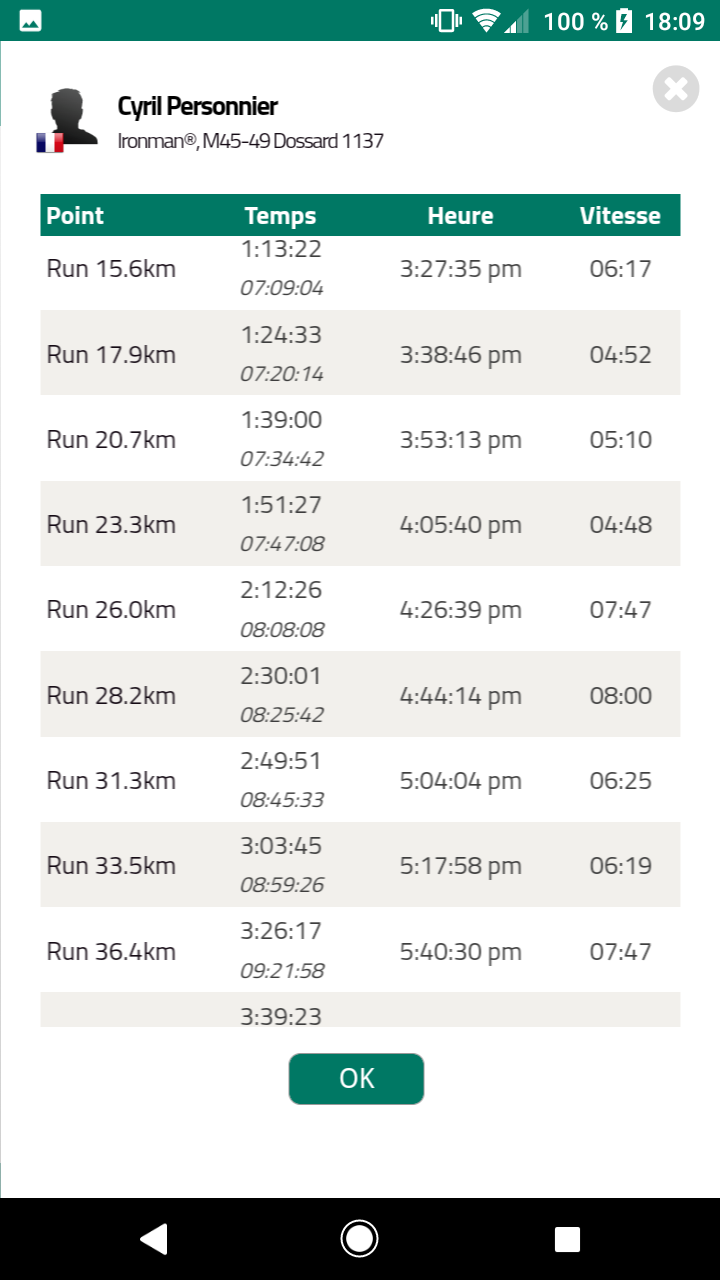Go back with the system back button
720x1280 pixels.
point(153,1239)
